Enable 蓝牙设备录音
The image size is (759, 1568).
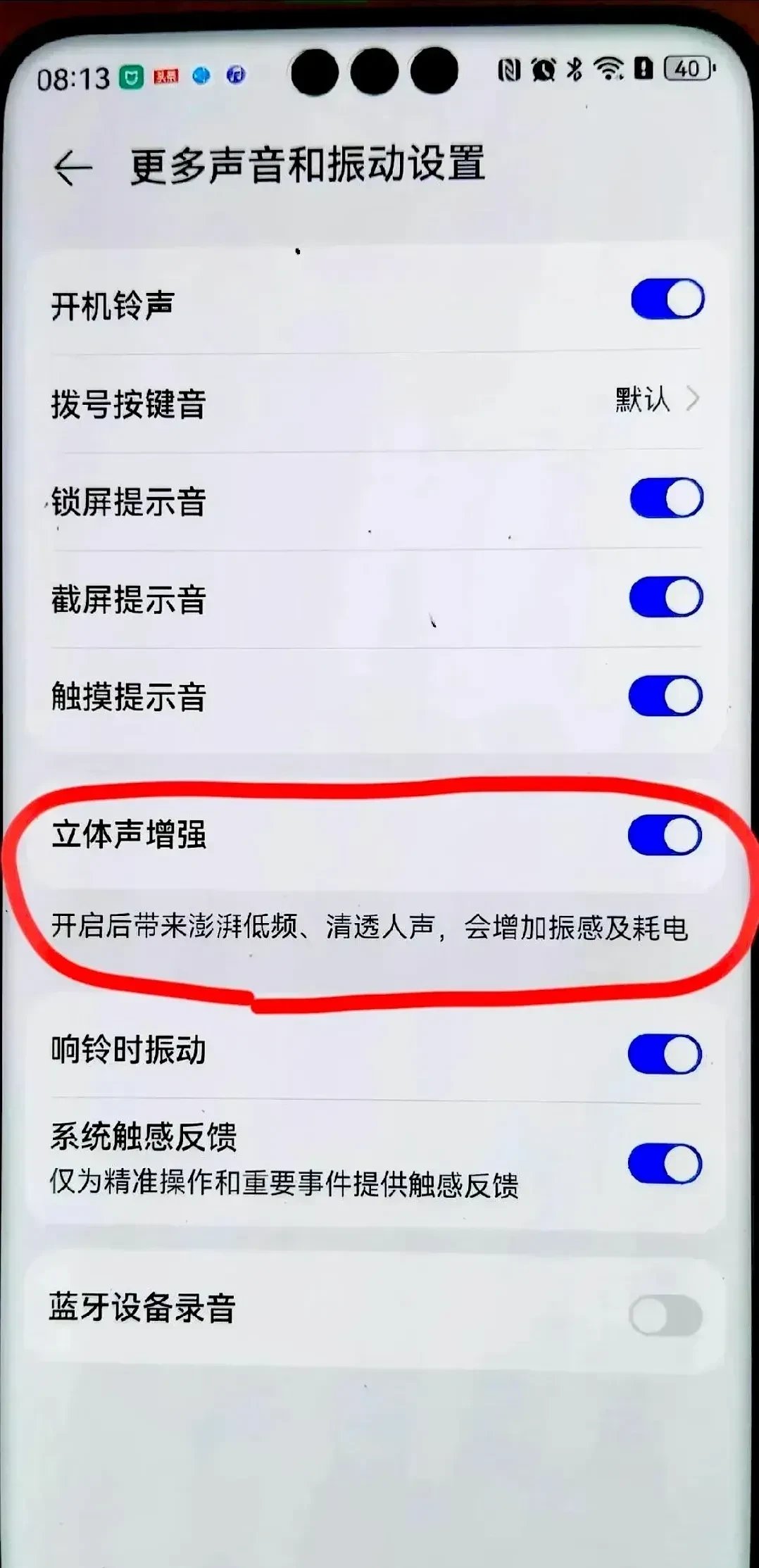click(666, 1315)
